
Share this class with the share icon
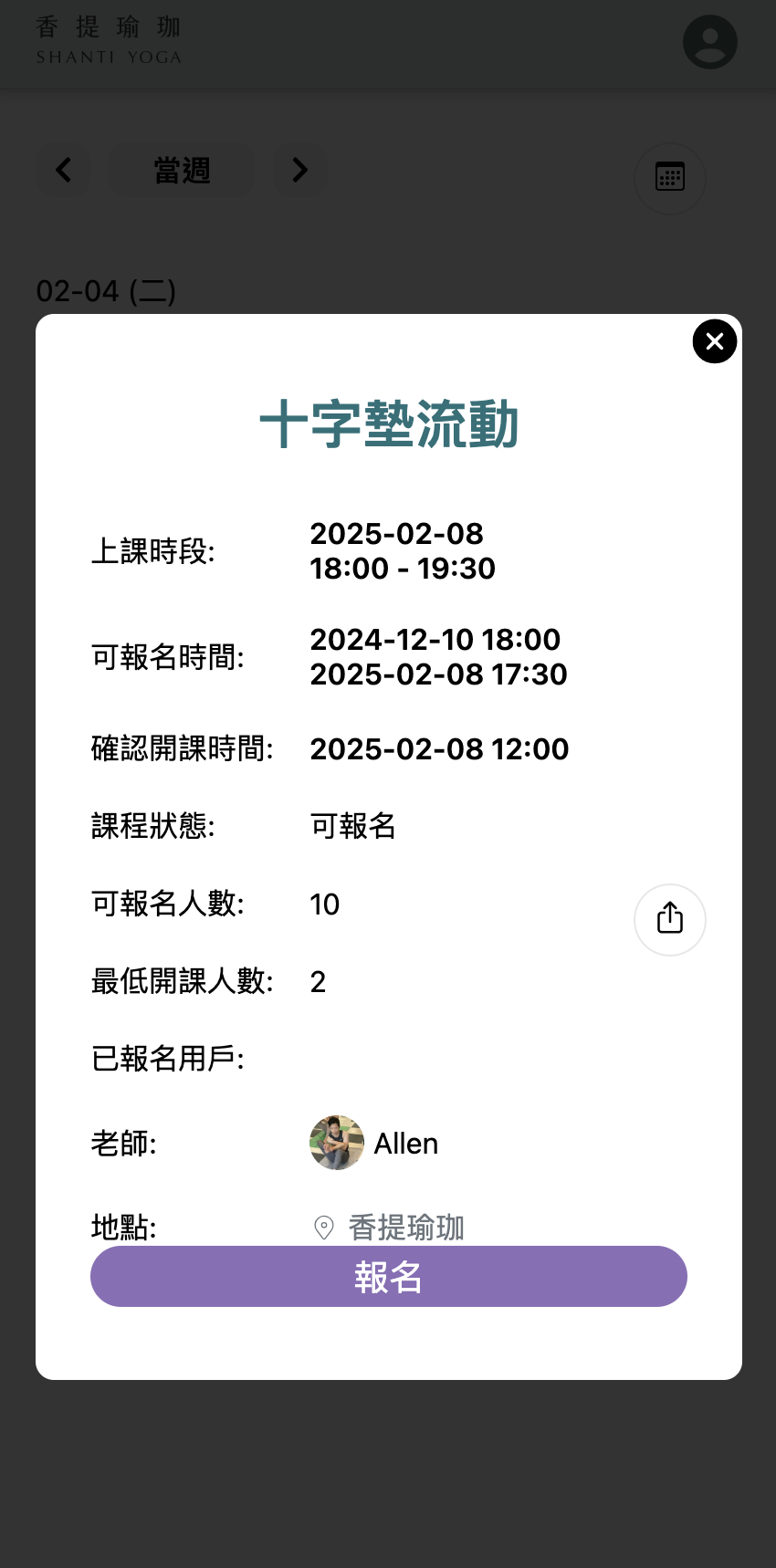[670, 919]
